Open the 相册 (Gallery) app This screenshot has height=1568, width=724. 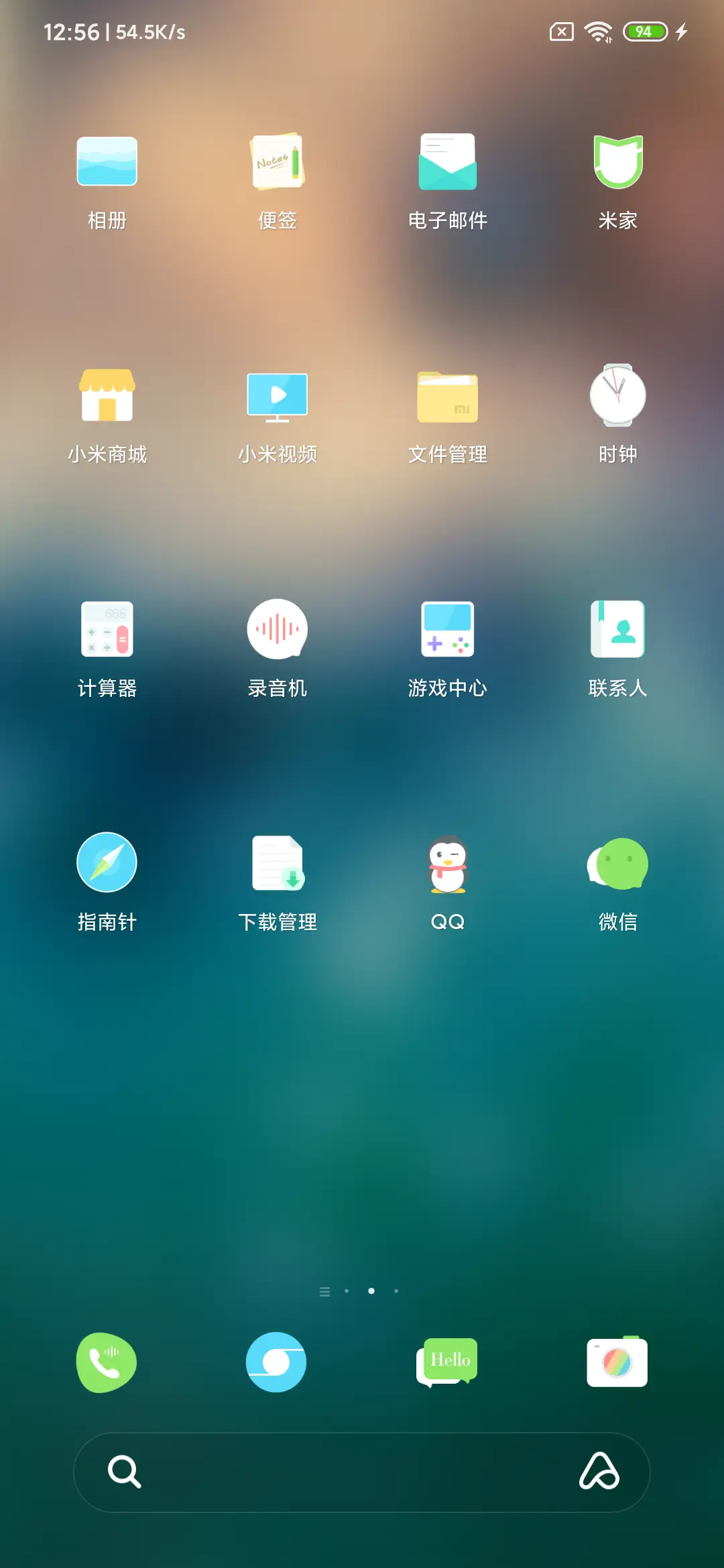coord(107,161)
